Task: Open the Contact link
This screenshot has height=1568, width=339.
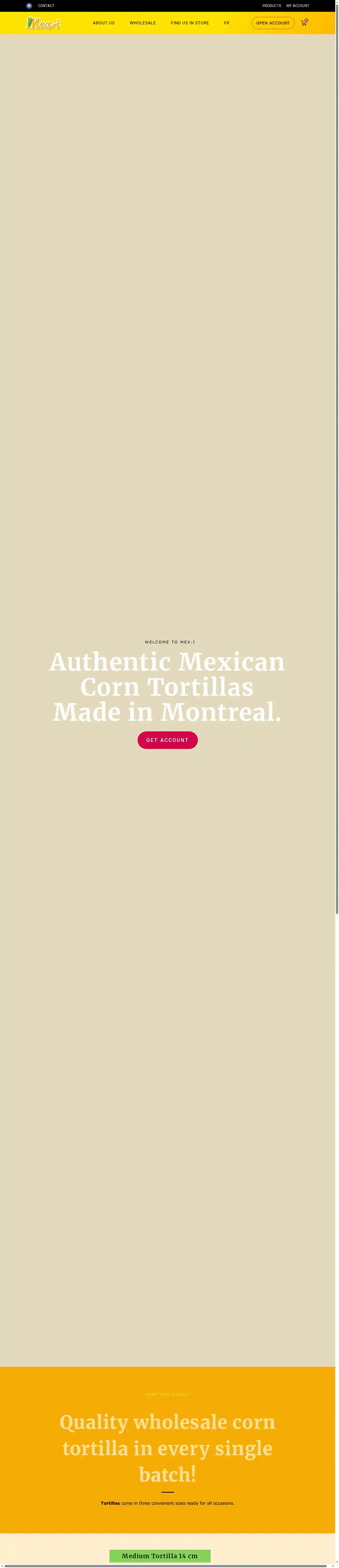Action: (46, 6)
